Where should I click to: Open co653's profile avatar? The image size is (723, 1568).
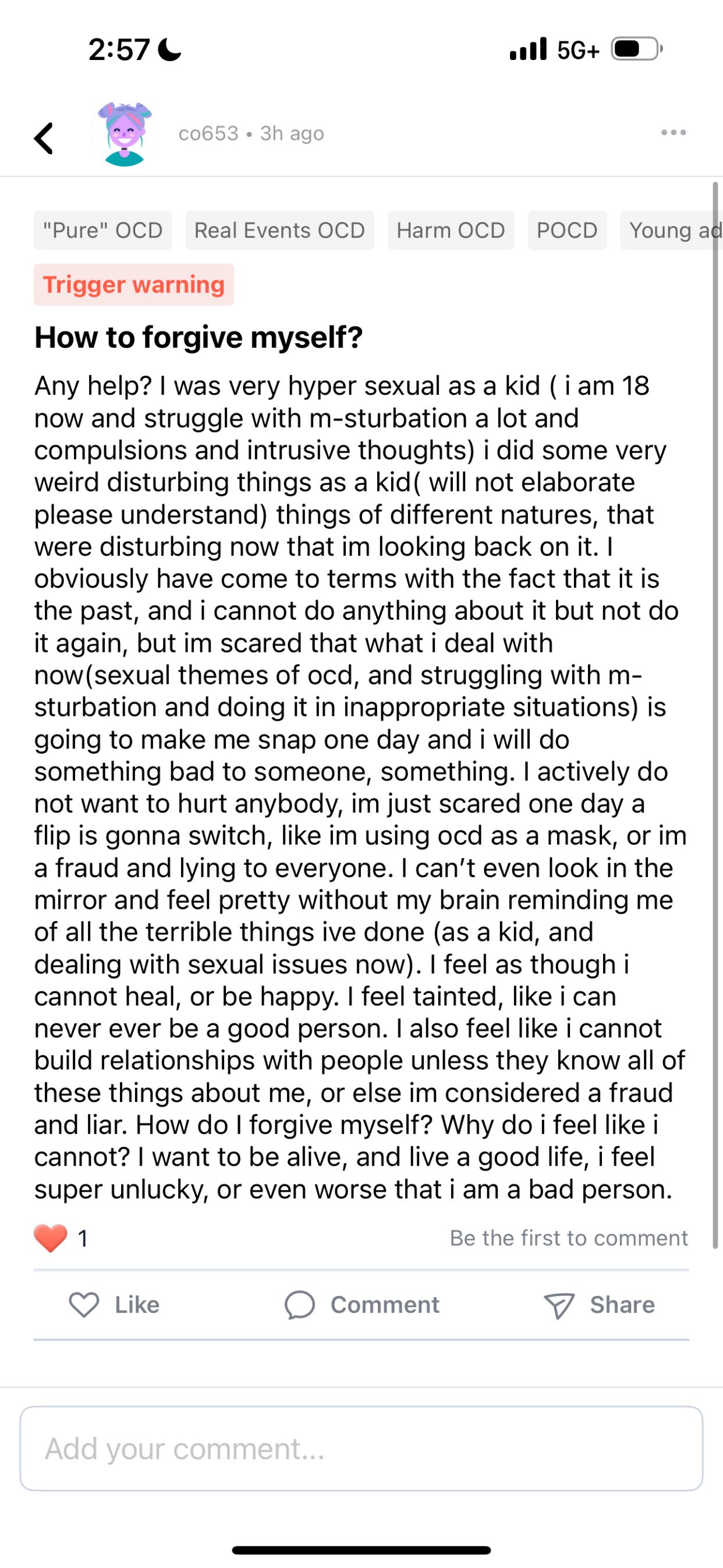(125, 134)
